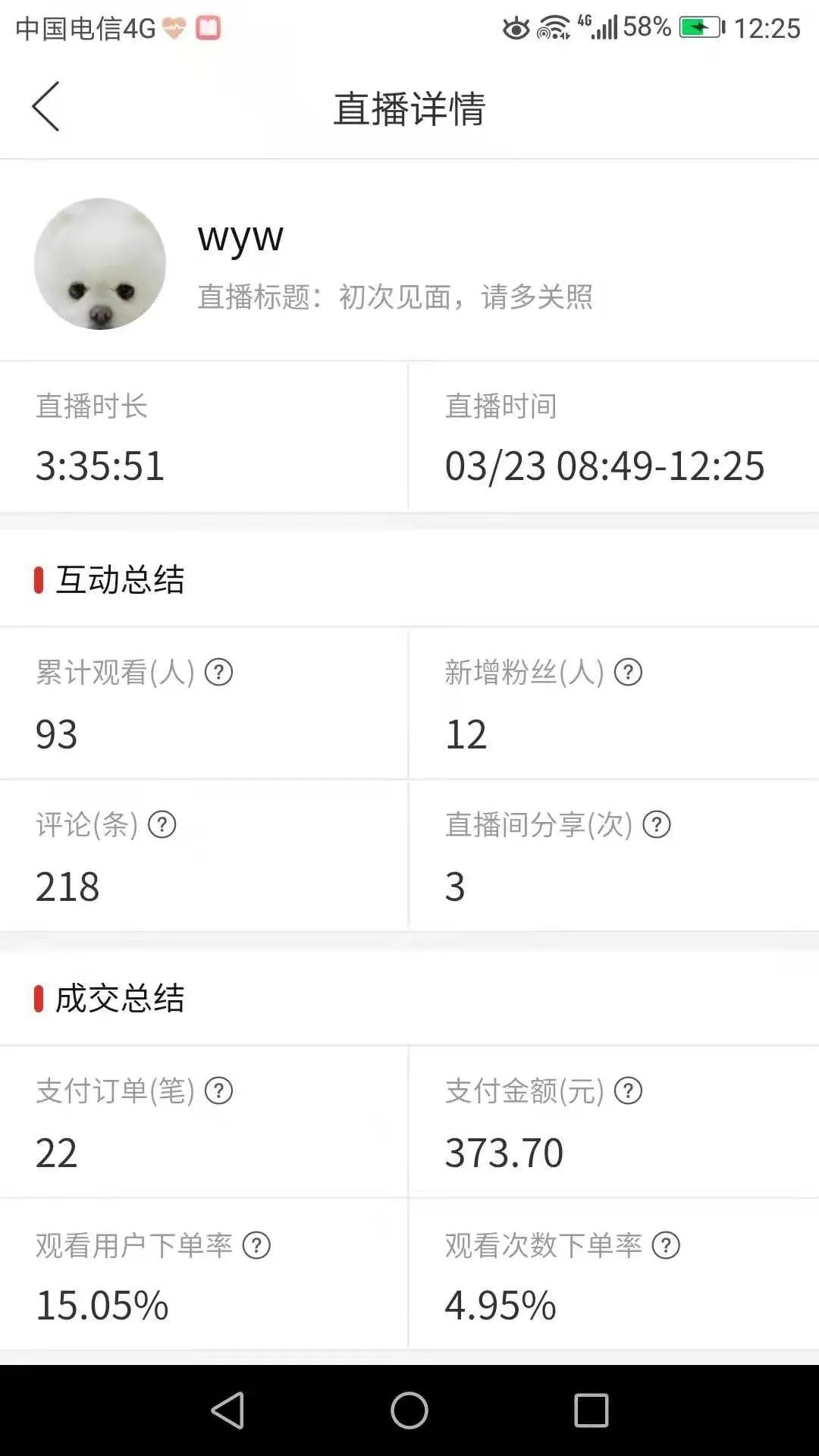Tap the 直播时长 value 3:35:51
The image size is (819, 1456).
(99, 466)
